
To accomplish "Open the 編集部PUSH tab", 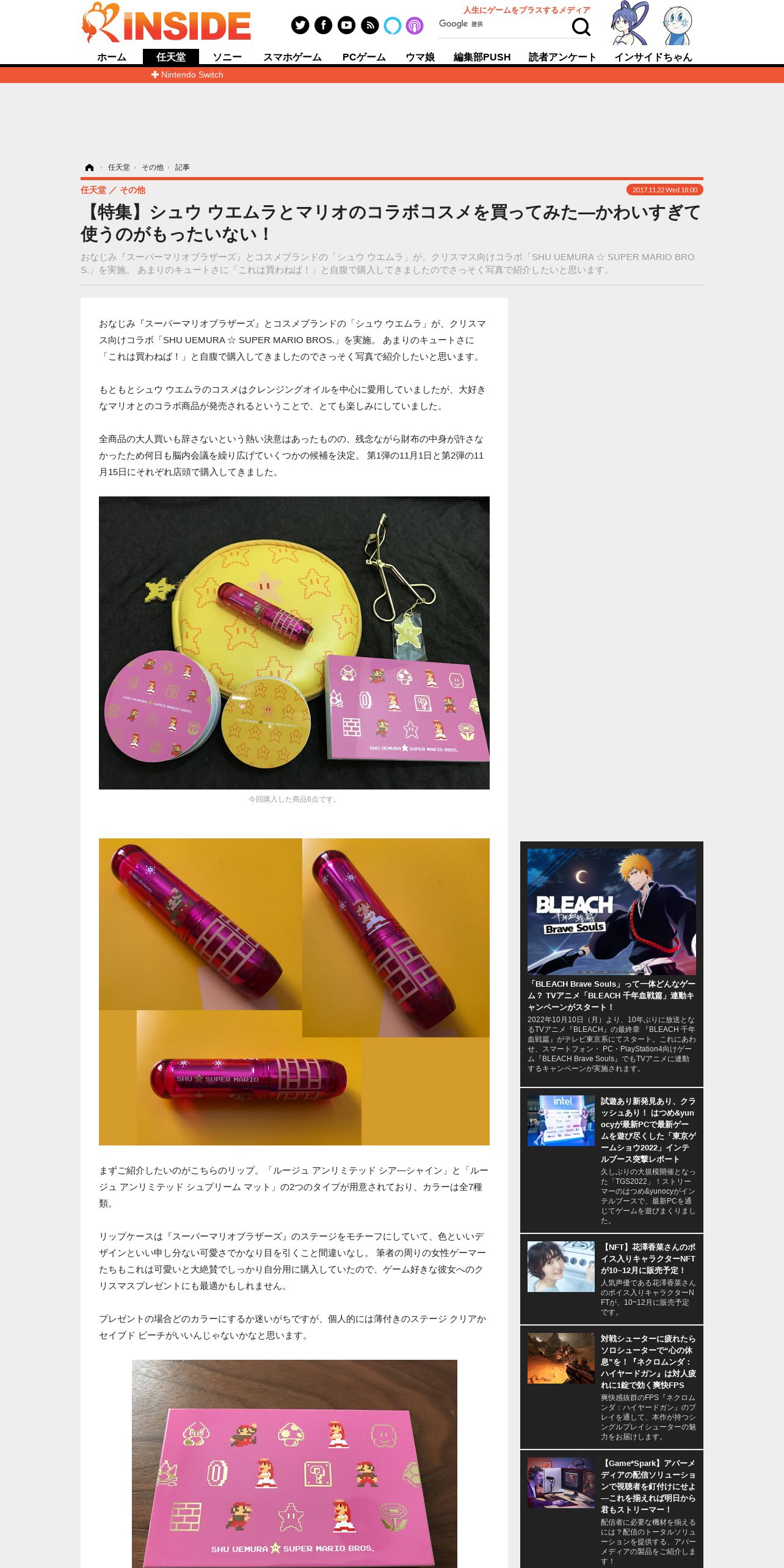I will click(x=482, y=57).
